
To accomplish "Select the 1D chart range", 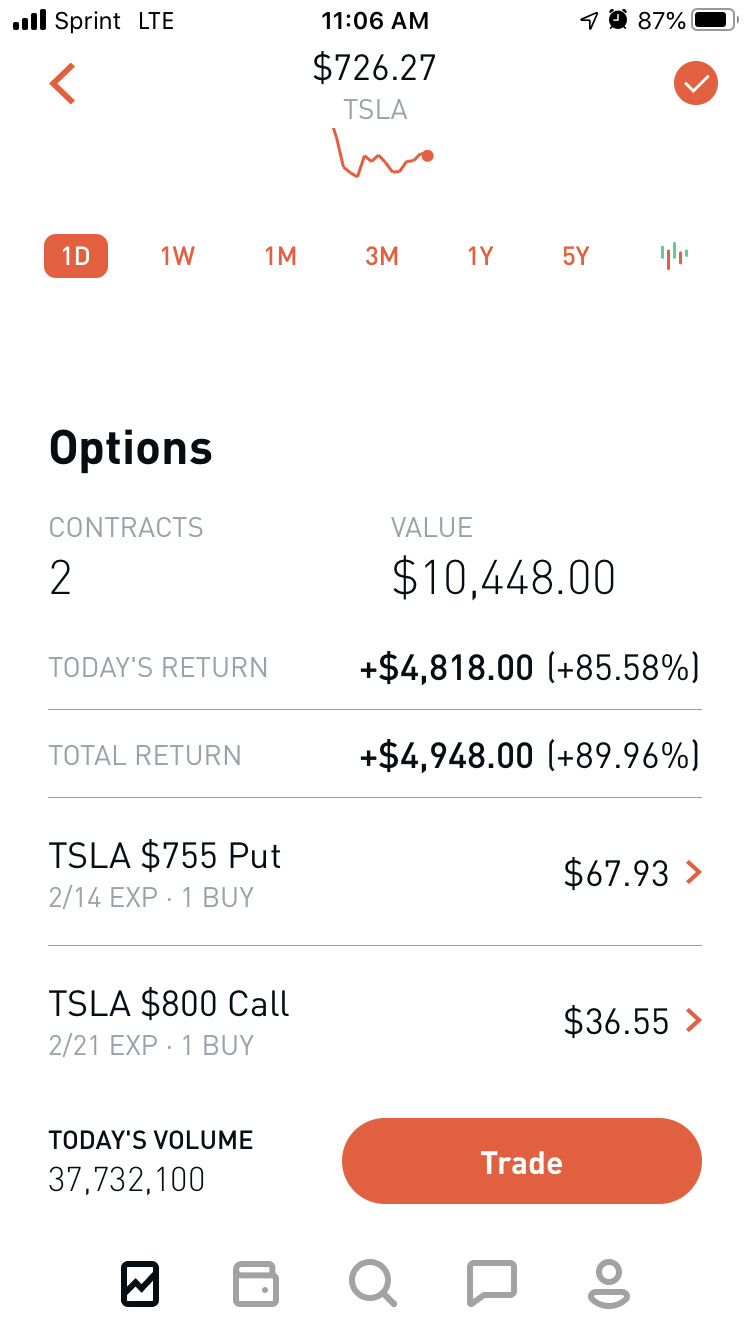I will pos(76,256).
